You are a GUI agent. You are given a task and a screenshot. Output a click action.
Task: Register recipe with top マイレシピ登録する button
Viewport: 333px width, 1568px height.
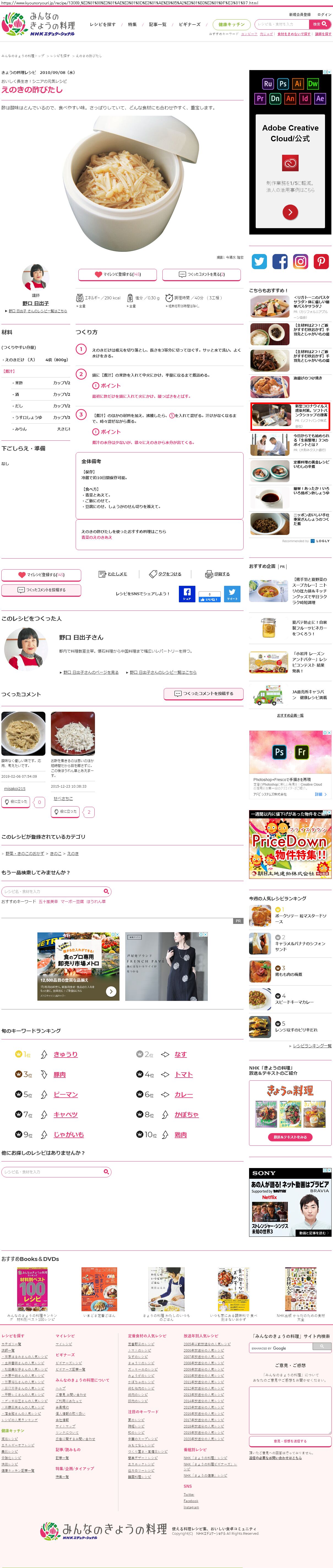coord(117,275)
